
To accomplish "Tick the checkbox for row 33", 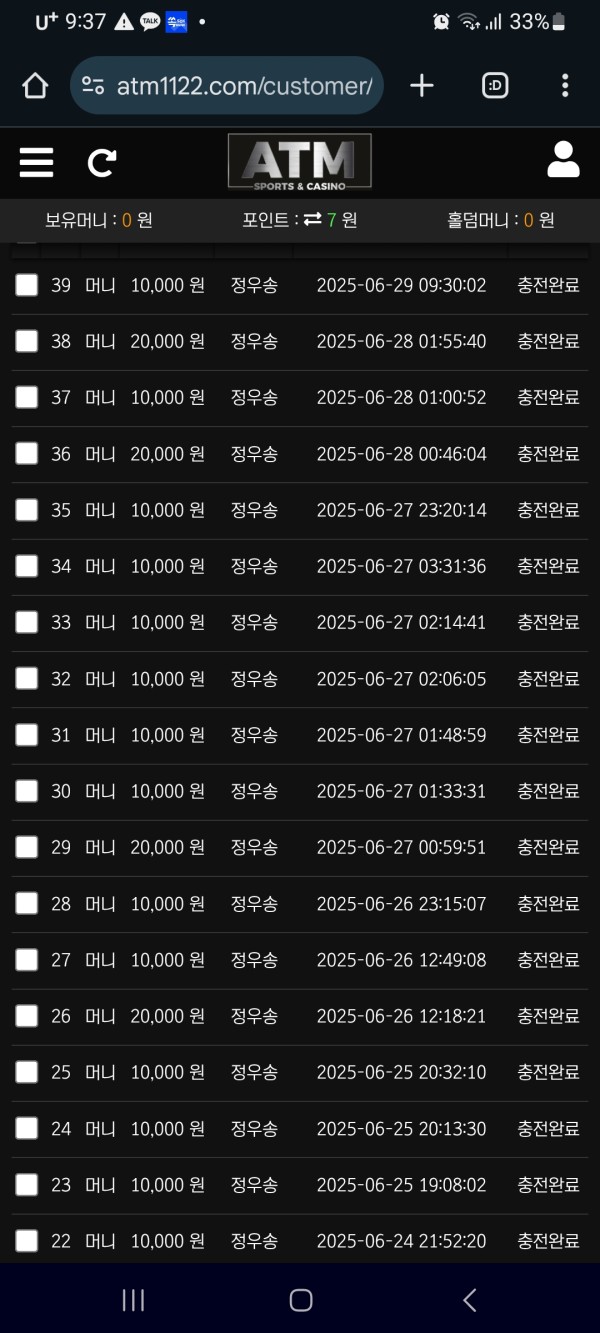I will pyautogui.click(x=27, y=622).
